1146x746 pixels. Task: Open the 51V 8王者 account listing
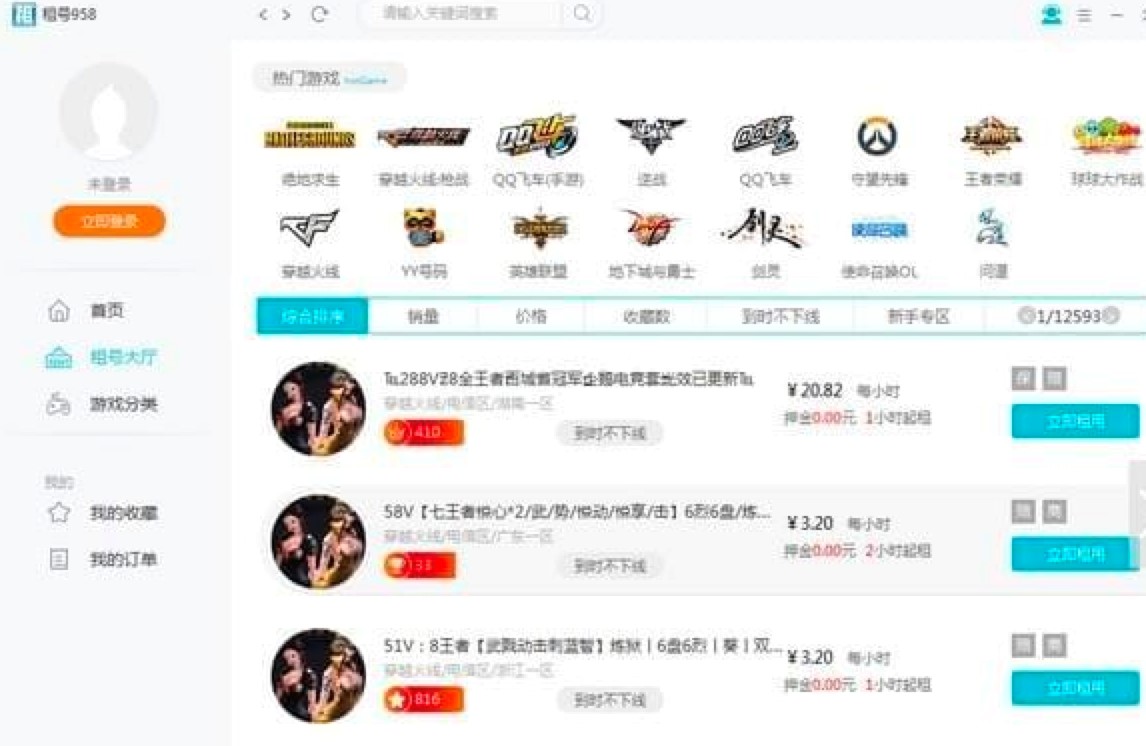point(582,646)
